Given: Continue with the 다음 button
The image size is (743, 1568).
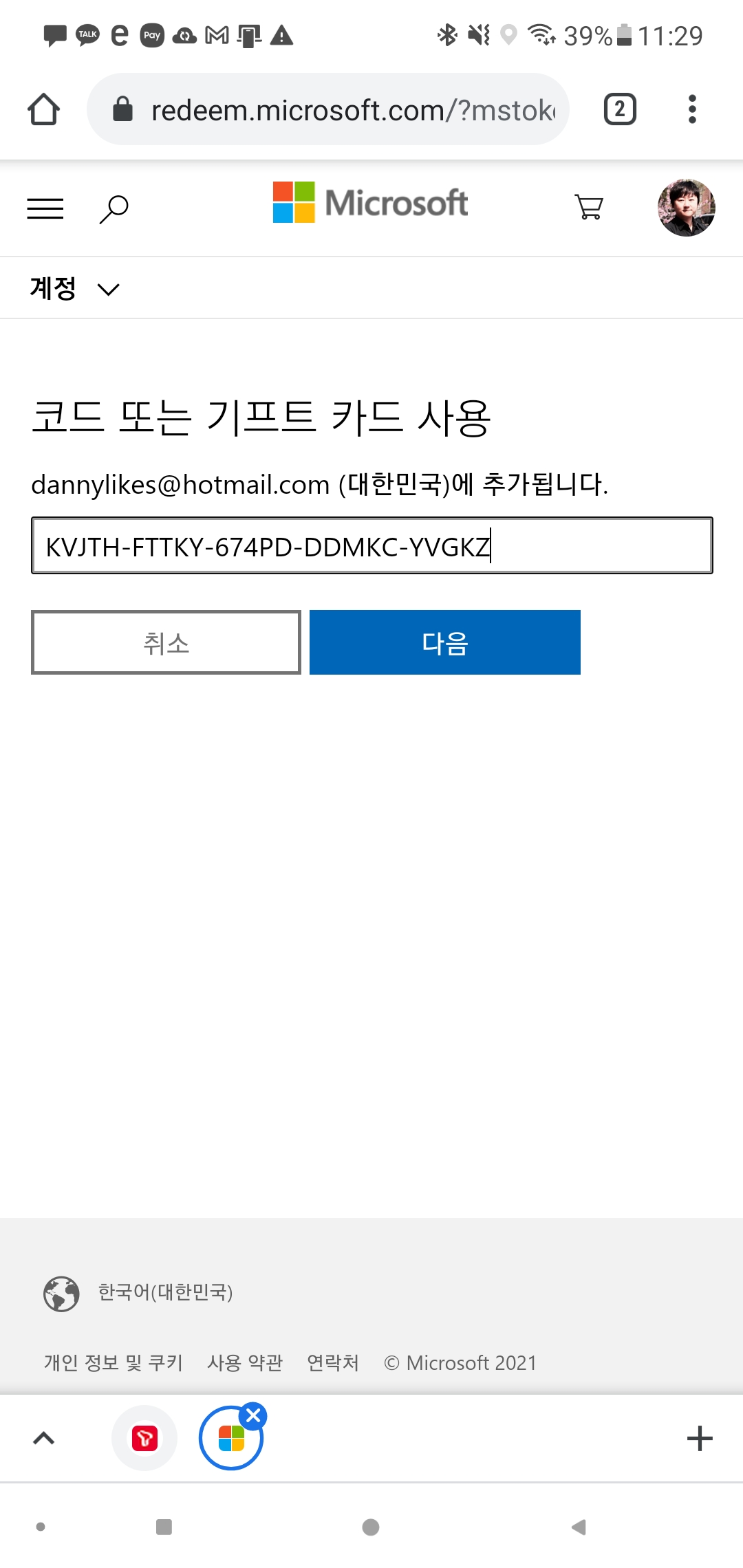Looking at the screenshot, I should pos(444,642).
